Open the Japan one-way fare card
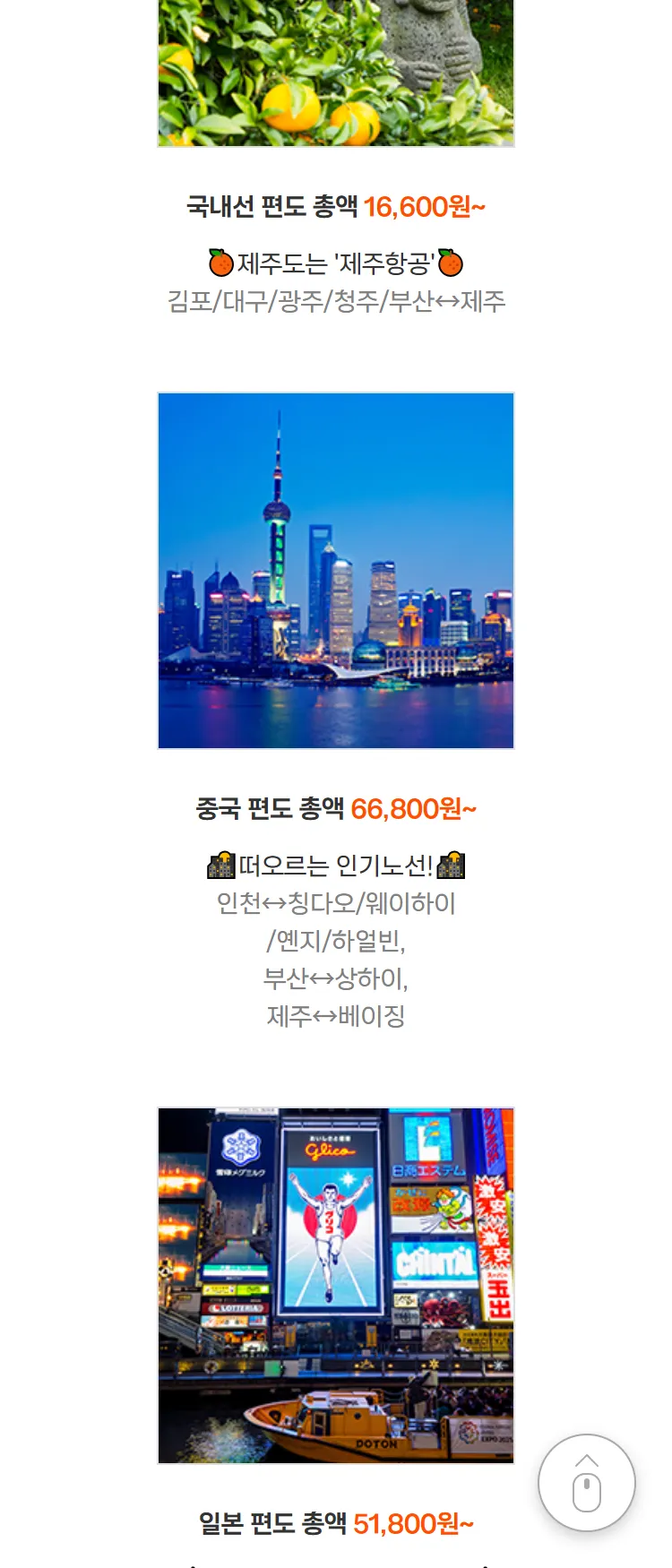Image resolution: width=672 pixels, height=1568 pixels. (x=336, y=1286)
